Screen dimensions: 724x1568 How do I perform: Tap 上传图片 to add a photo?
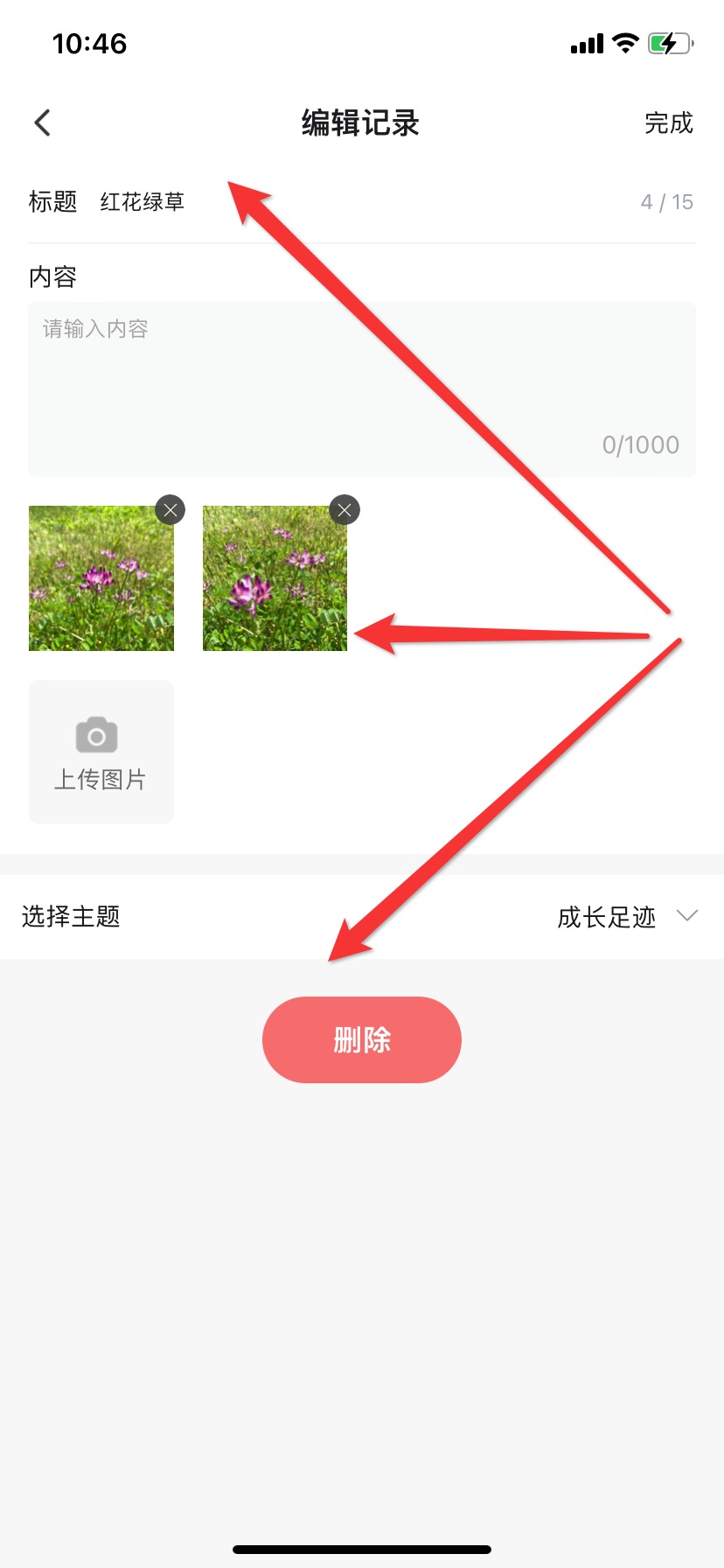(101, 752)
